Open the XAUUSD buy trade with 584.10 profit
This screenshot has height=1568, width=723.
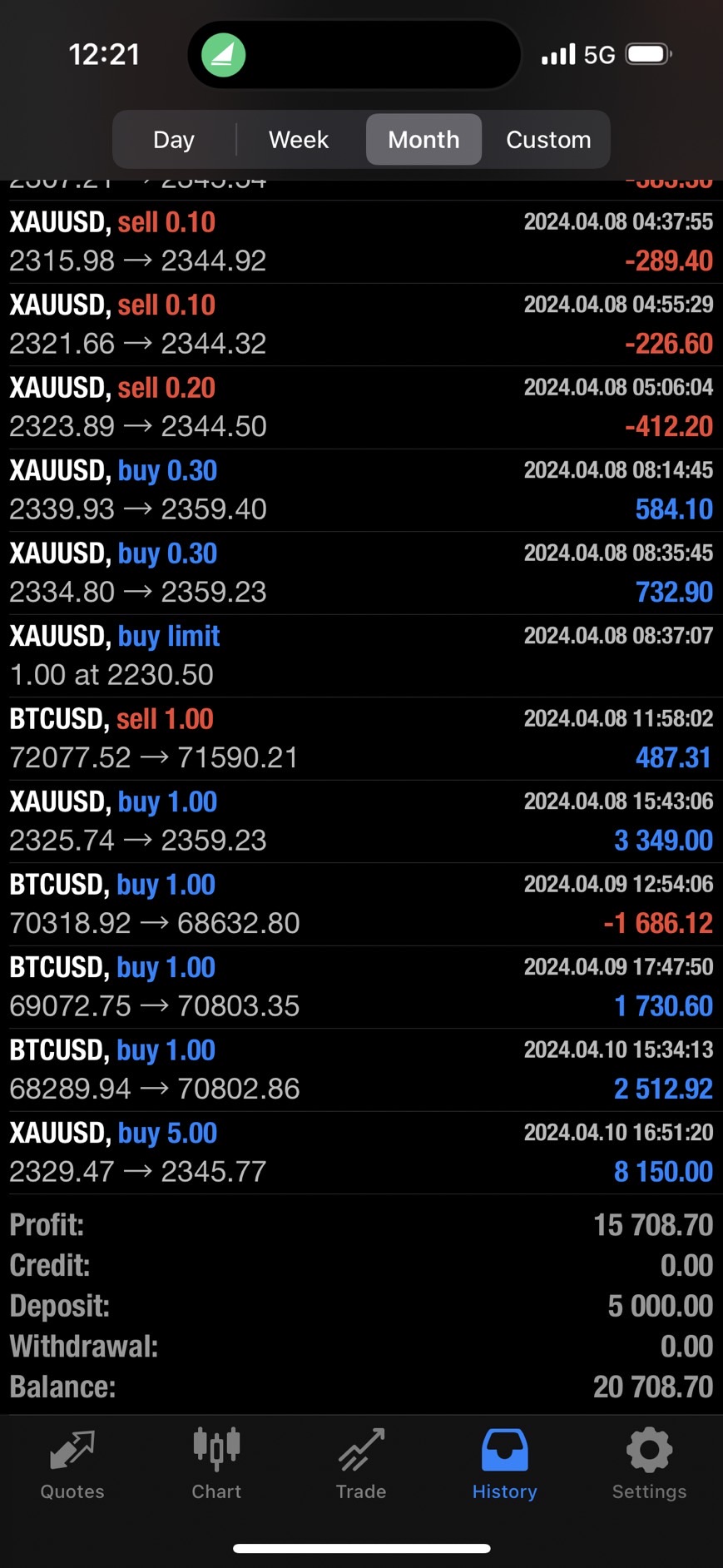(361, 490)
